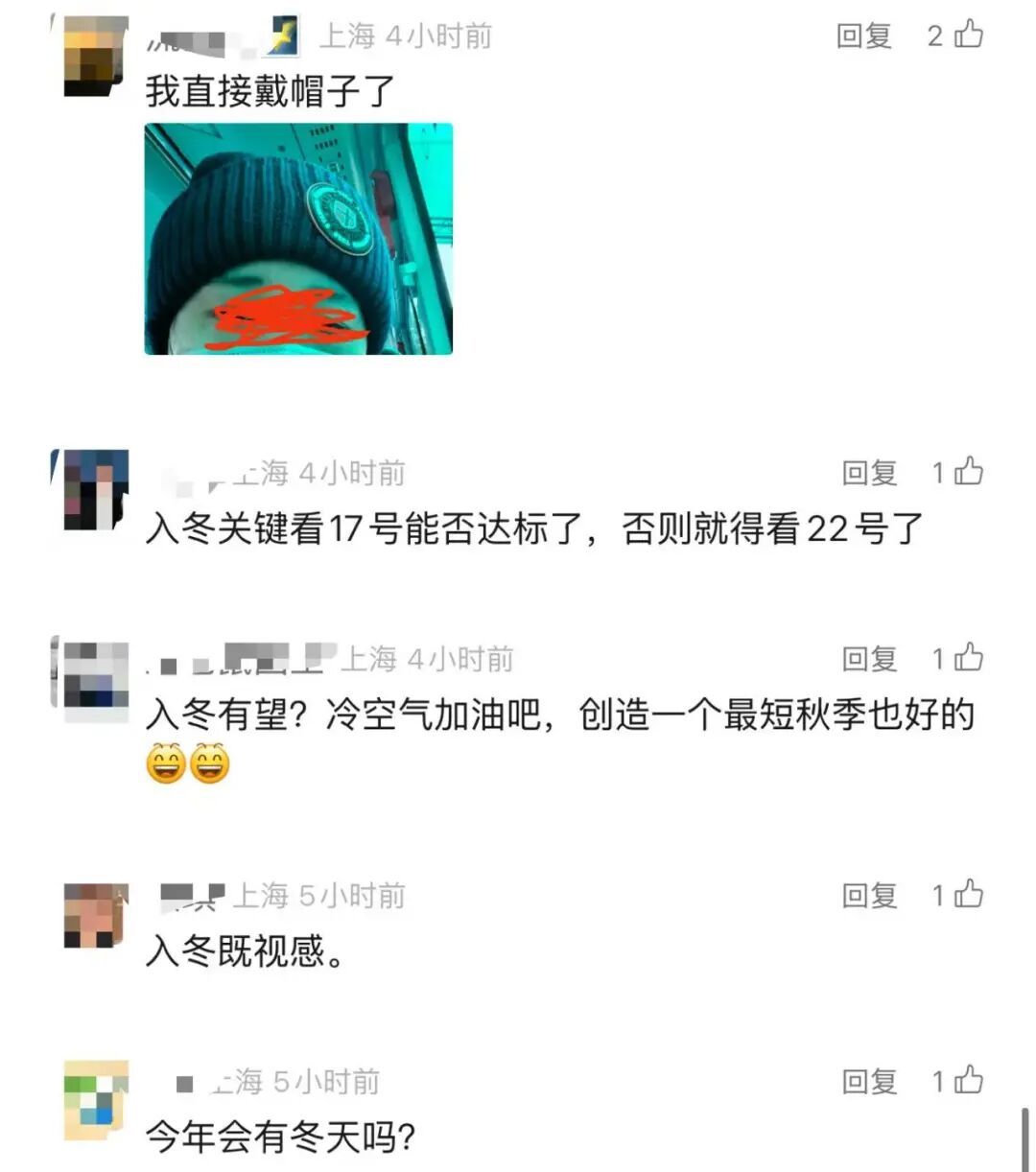This screenshot has width=1036, height=1172.
Task: Toggle your like off the hat photo comment
Action: pyautogui.click(x=969, y=35)
